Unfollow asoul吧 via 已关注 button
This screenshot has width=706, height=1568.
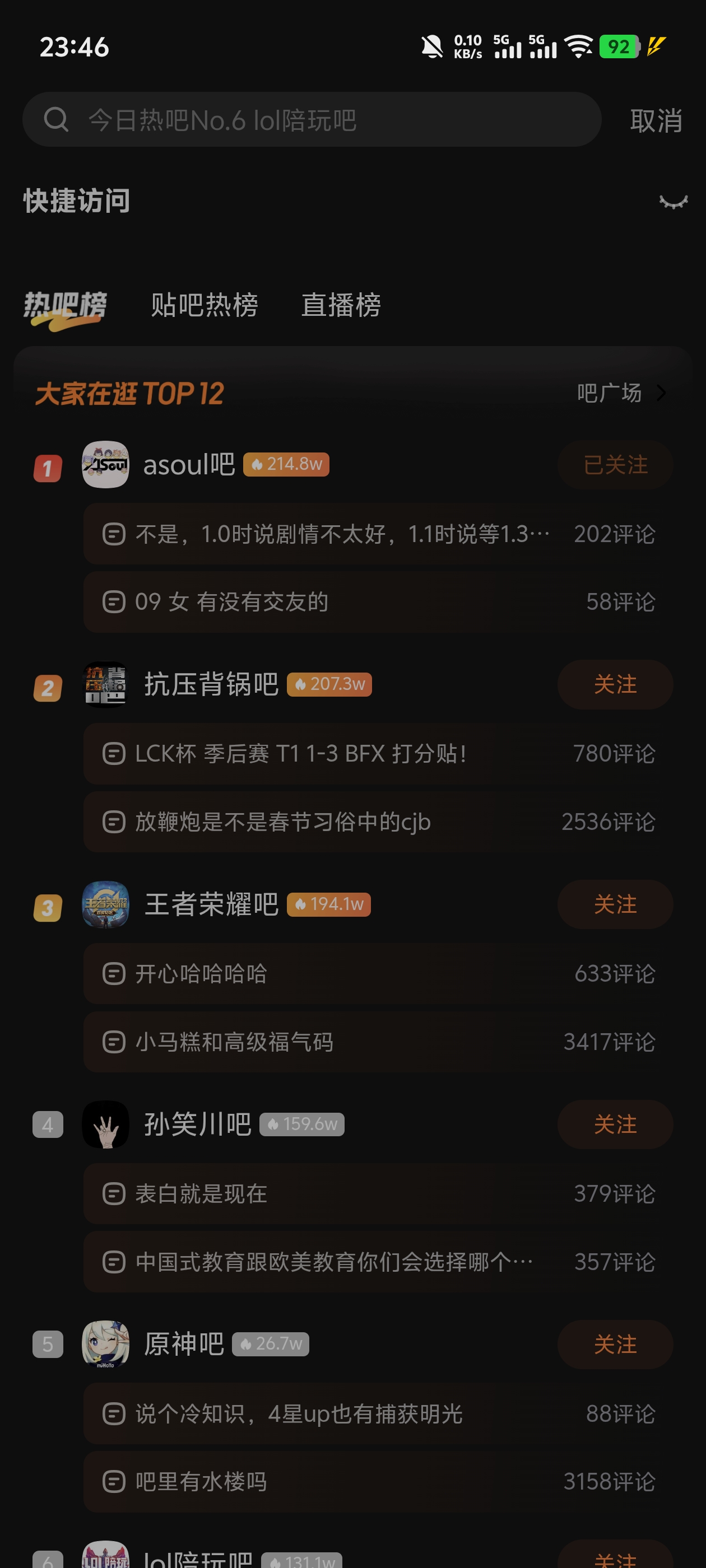point(615,465)
